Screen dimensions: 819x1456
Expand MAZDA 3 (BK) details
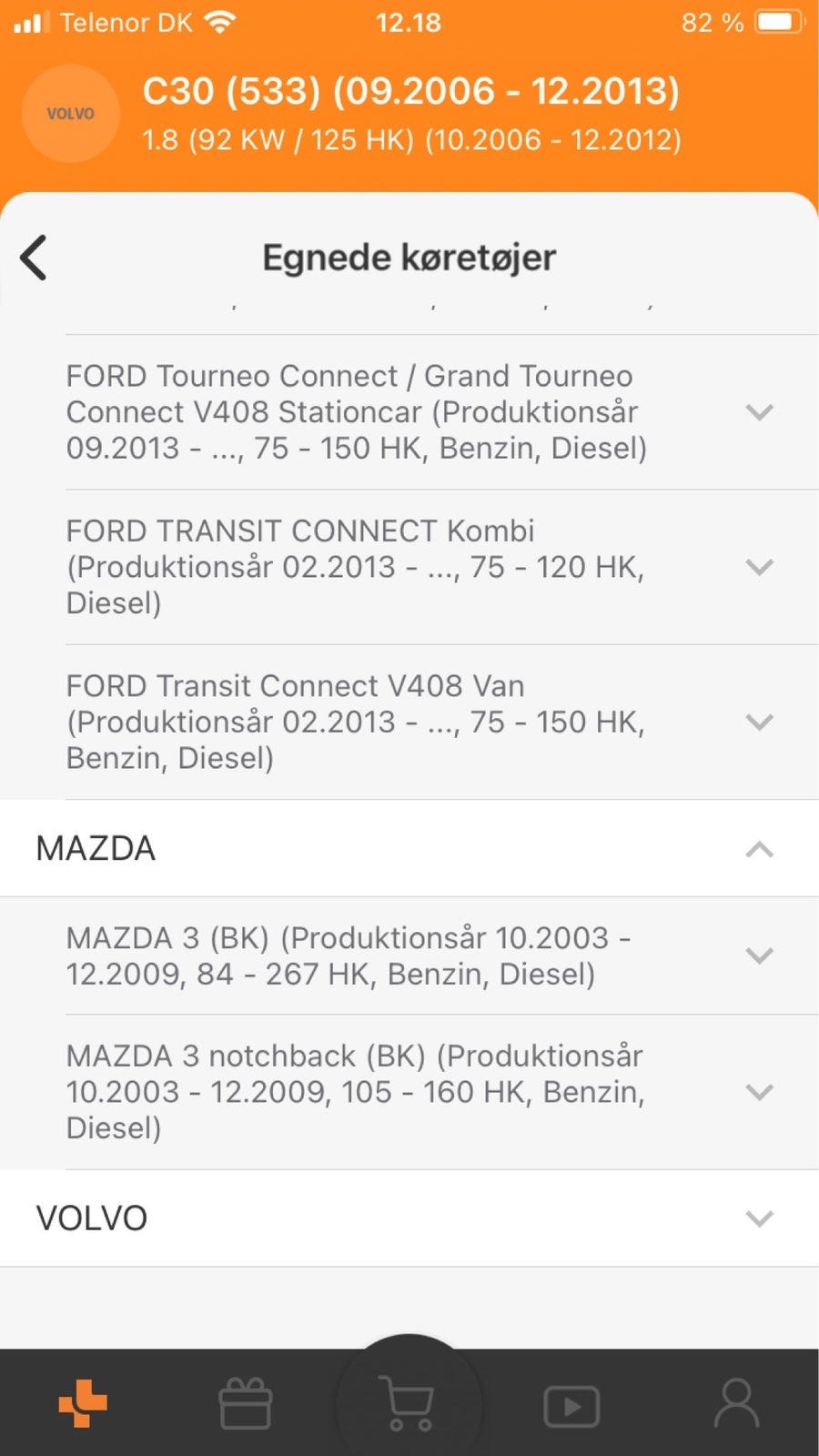[x=759, y=955]
